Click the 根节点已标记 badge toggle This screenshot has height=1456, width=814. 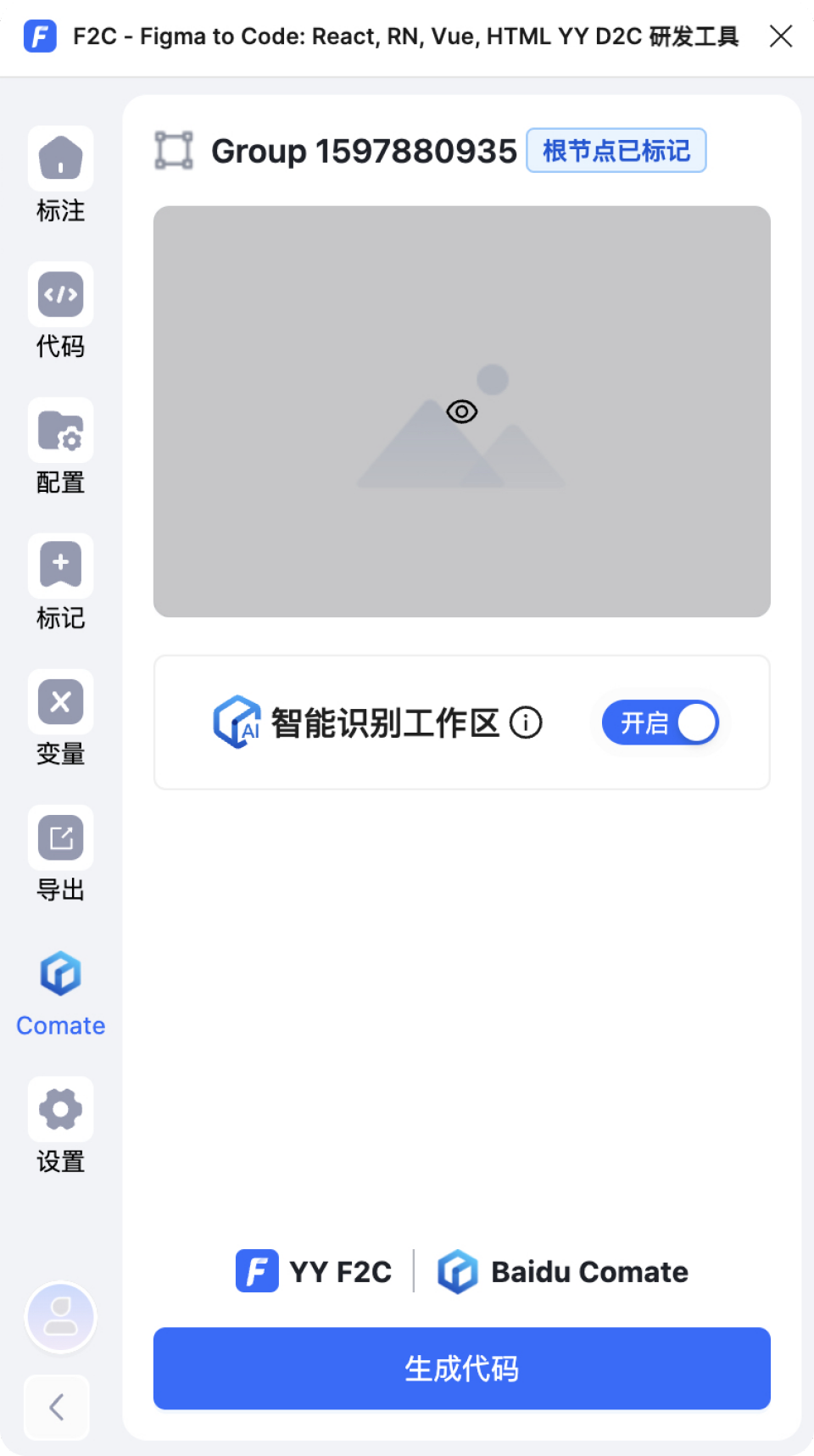(x=616, y=150)
